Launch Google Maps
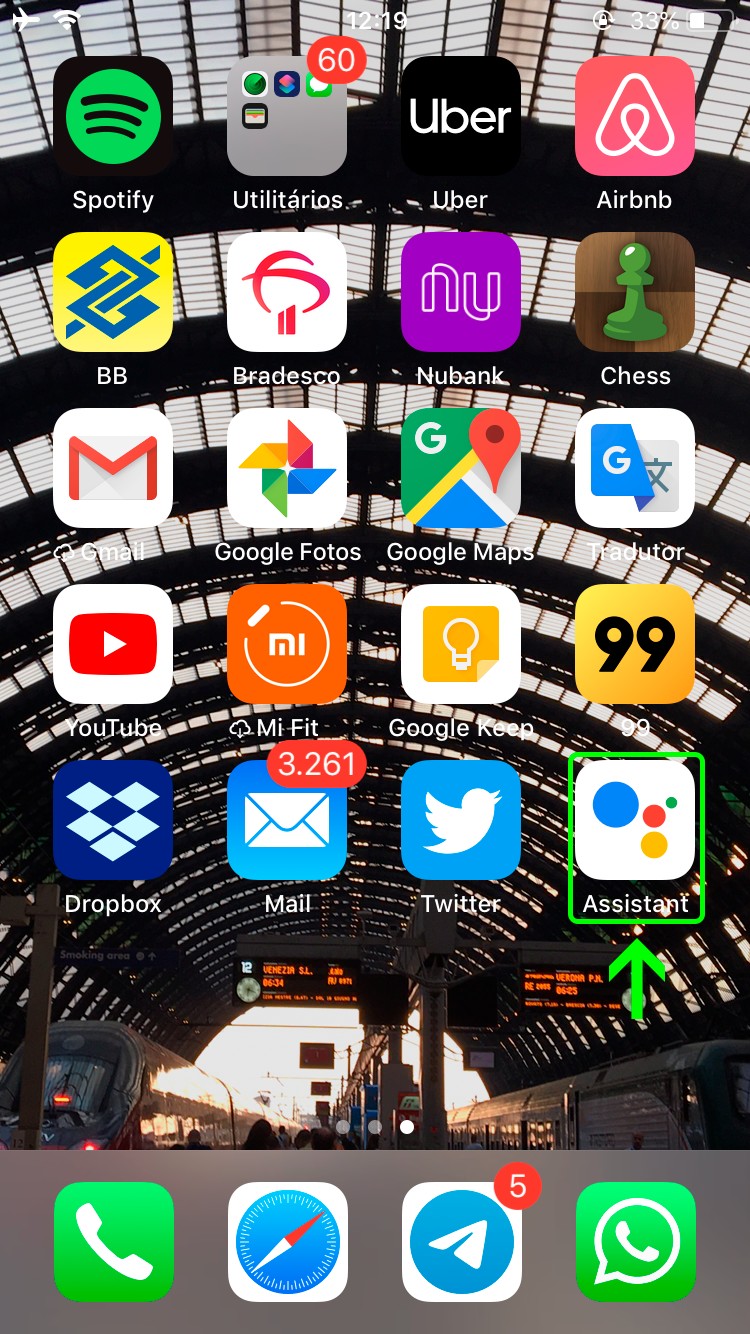Screen dimensions: 750x1334 (461, 468)
